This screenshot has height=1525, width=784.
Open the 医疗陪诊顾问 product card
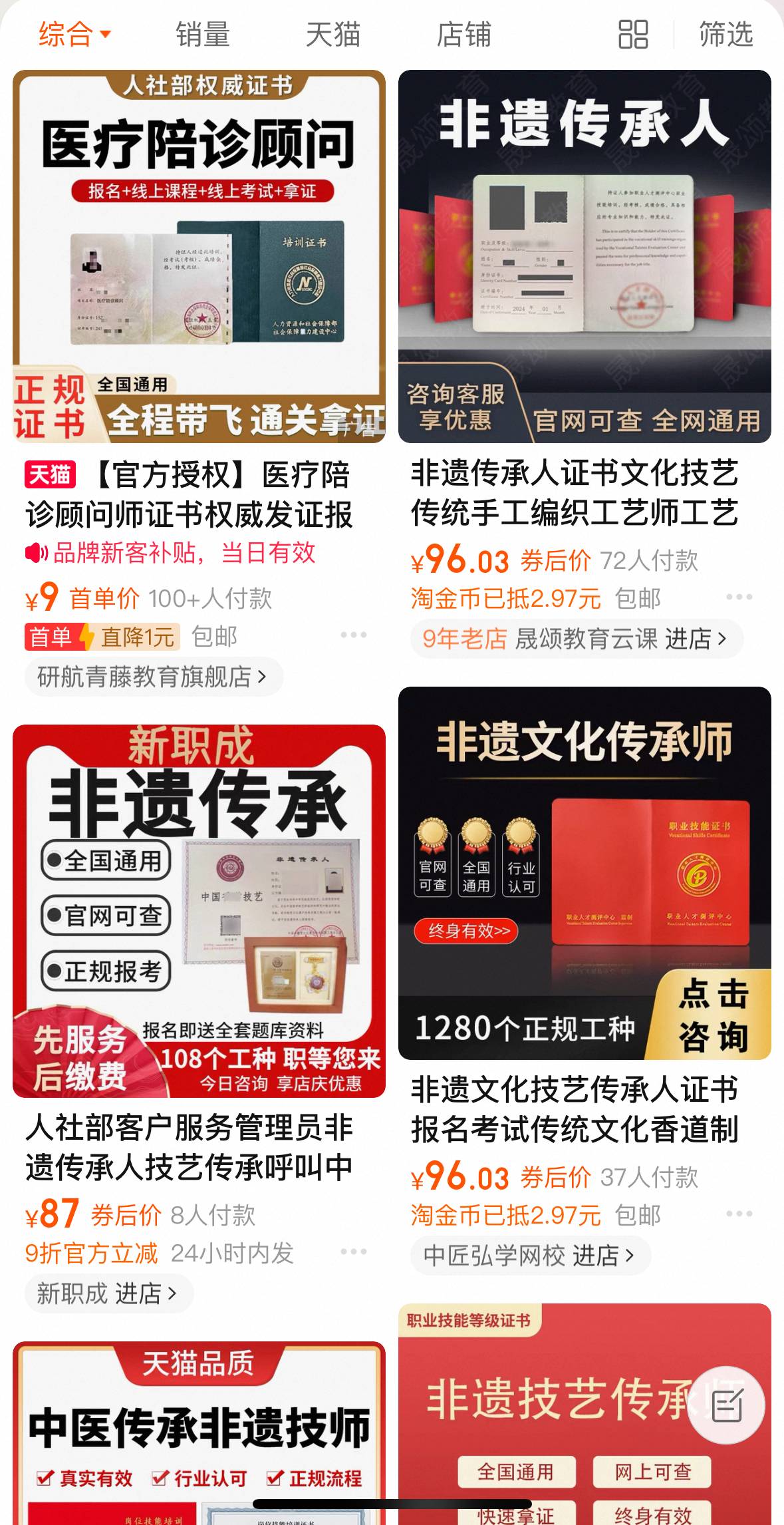[199, 256]
